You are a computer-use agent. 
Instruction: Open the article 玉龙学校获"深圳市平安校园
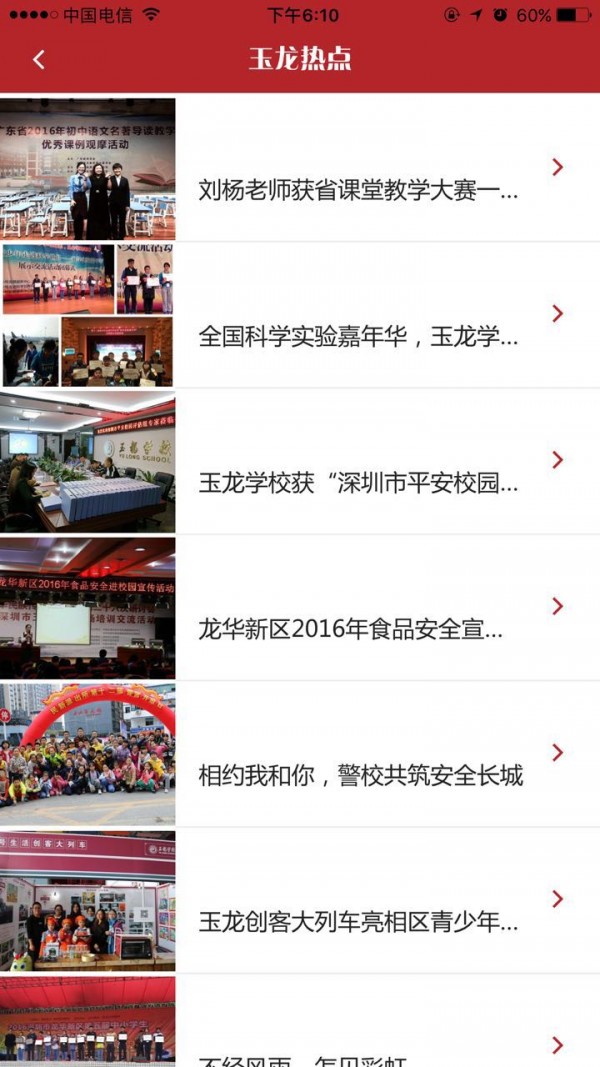pyautogui.click(x=358, y=483)
